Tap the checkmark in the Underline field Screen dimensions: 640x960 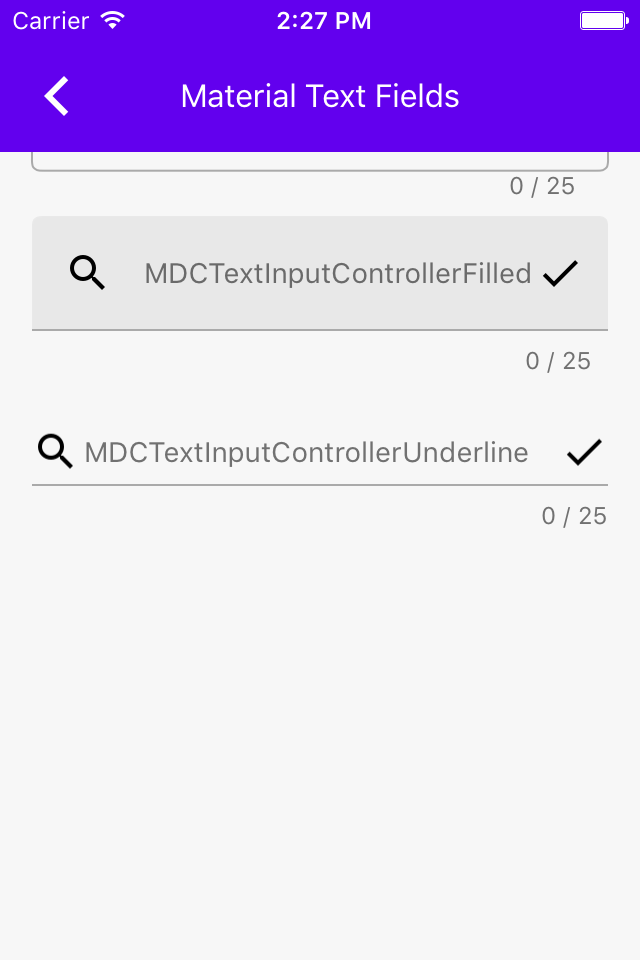coord(584,453)
